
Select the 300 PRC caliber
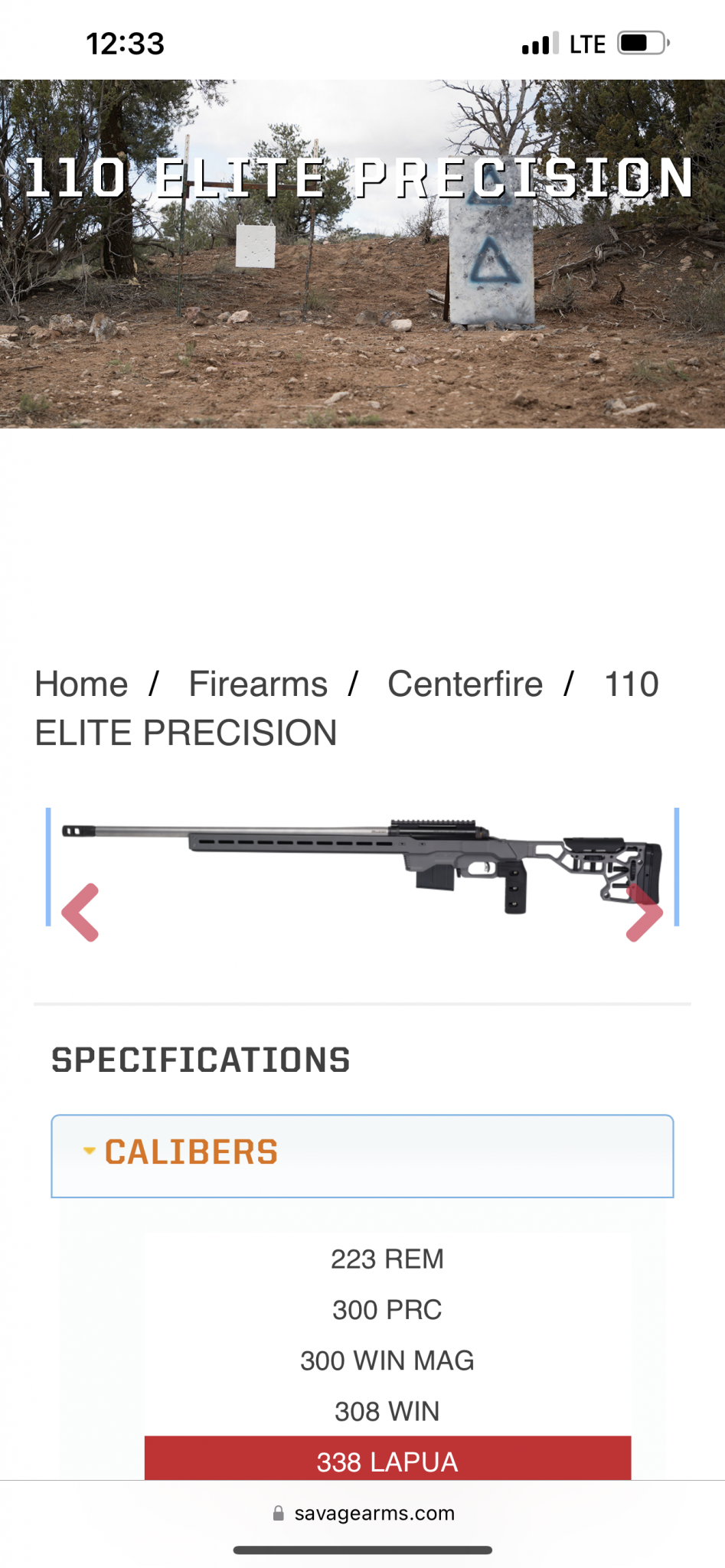(387, 1309)
